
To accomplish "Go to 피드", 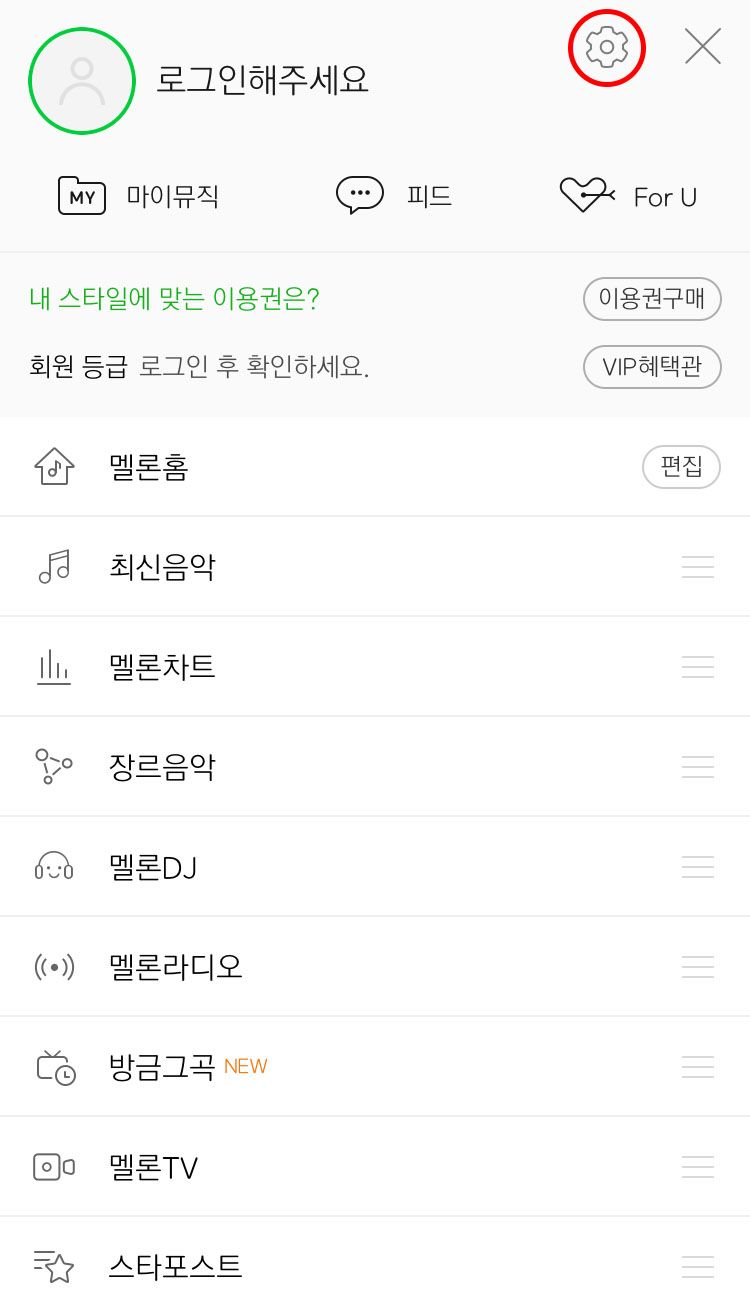I will point(394,196).
